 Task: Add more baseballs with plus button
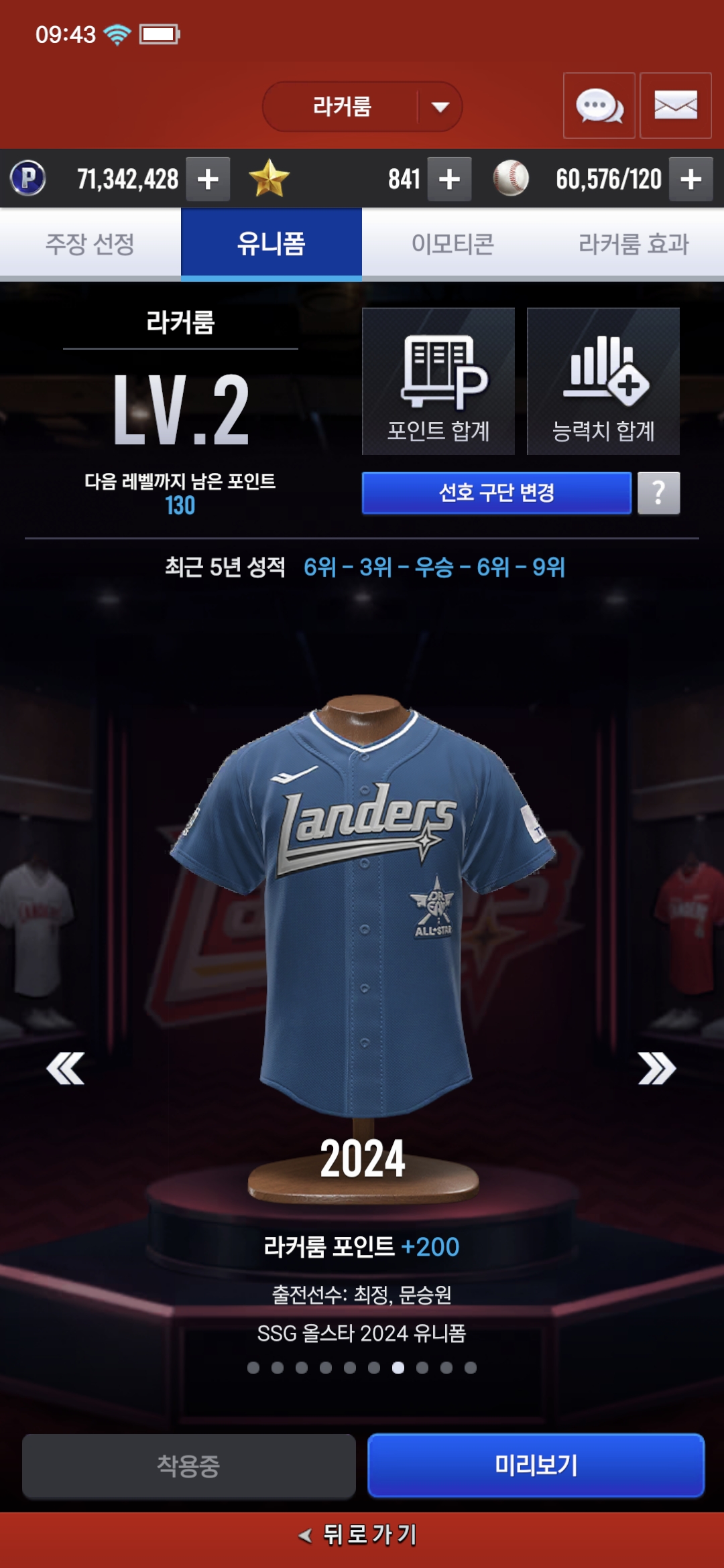(690, 179)
